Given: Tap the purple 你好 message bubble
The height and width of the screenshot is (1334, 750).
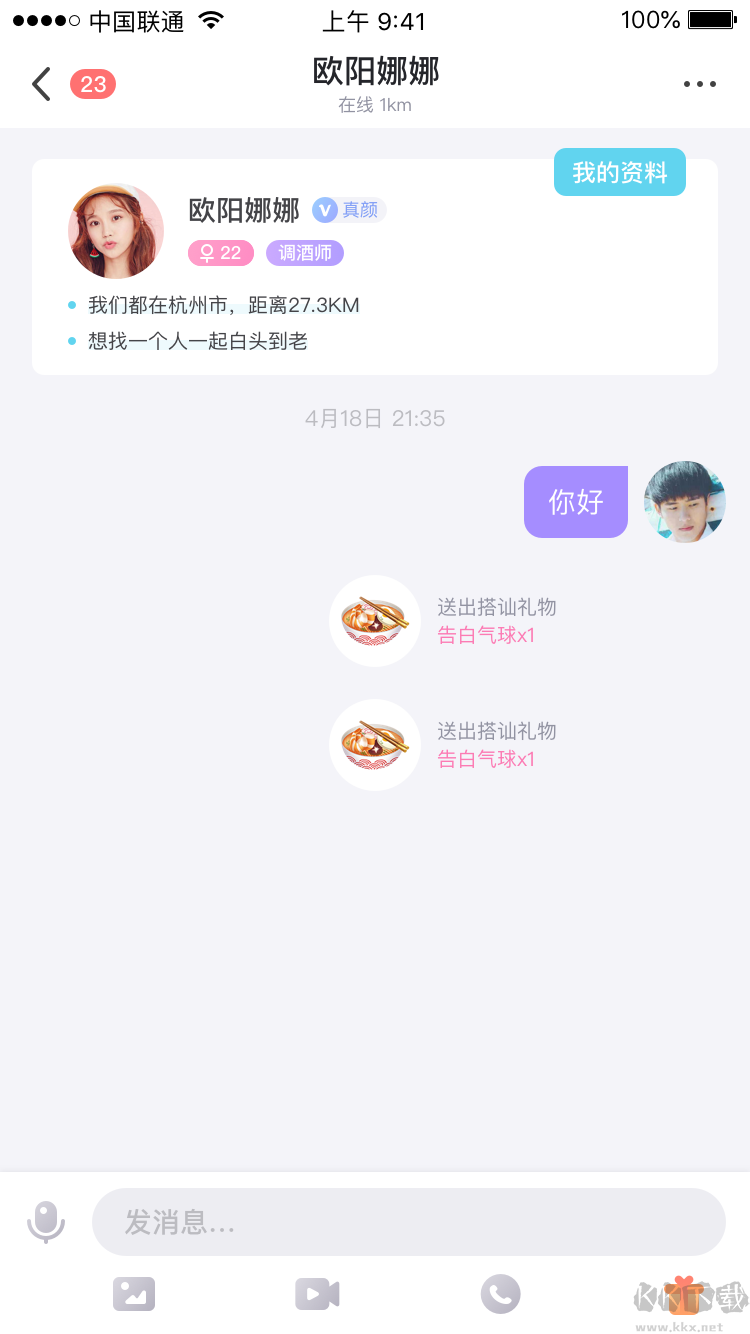Looking at the screenshot, I should click(575, 502).
